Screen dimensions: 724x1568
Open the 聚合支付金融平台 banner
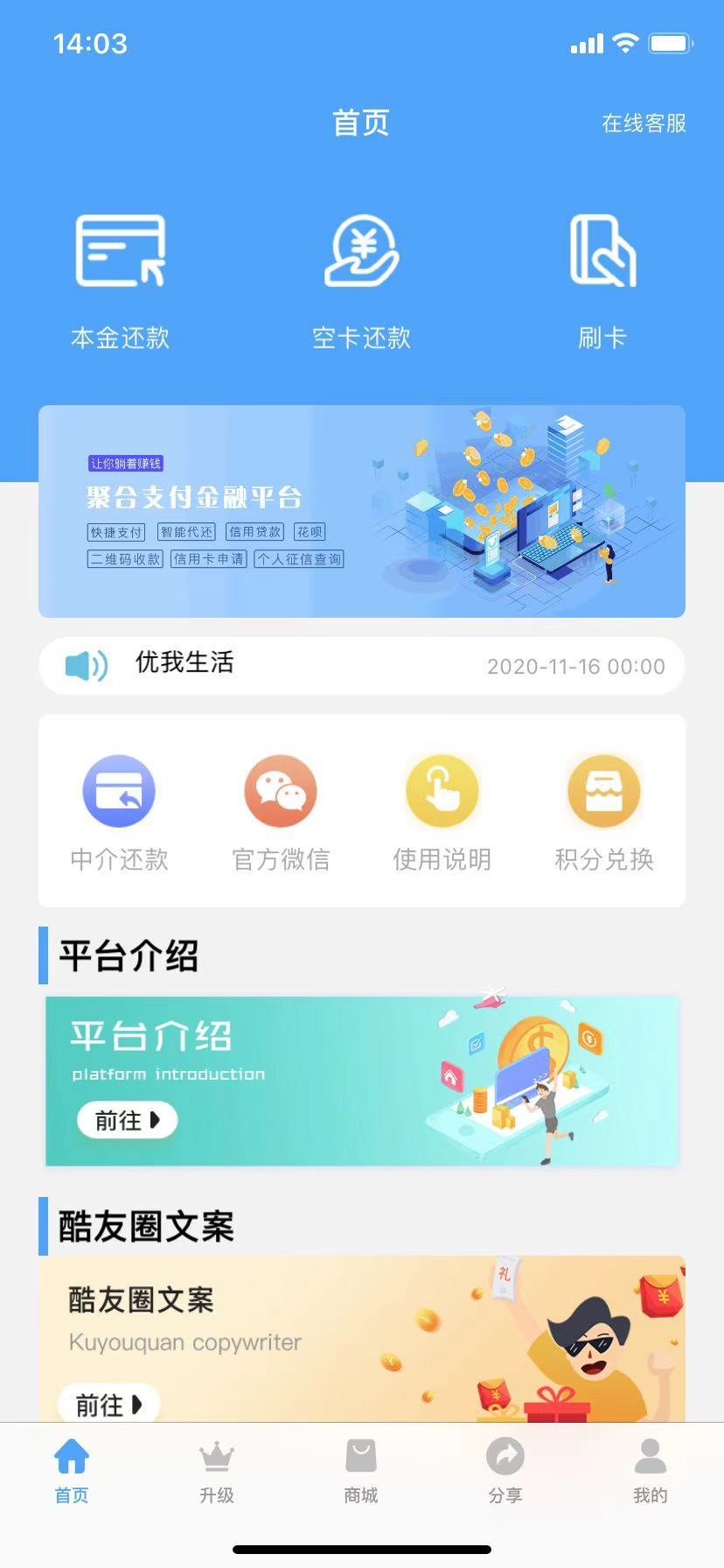(361, 511)
